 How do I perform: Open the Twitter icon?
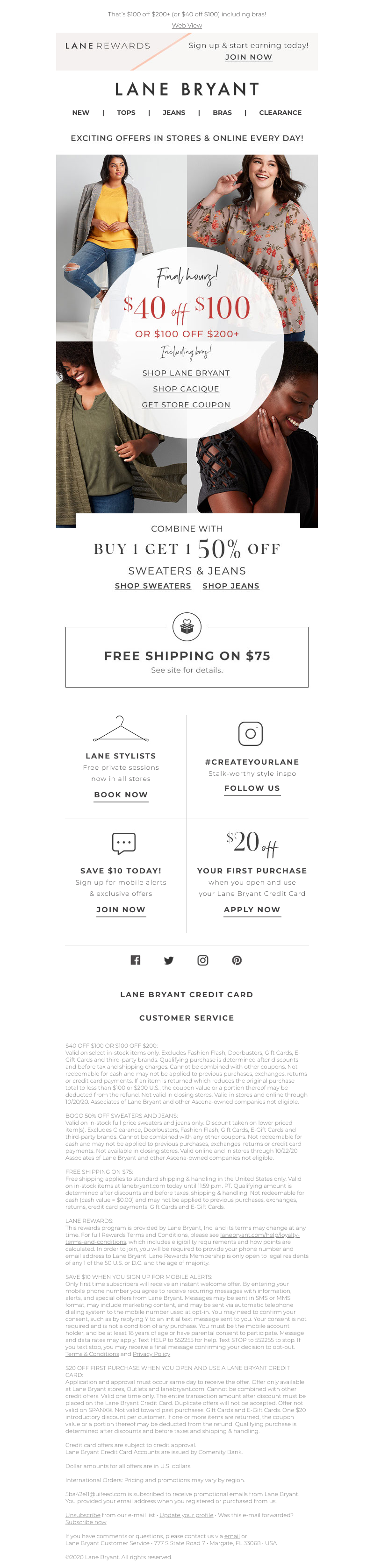click(169, 960)
